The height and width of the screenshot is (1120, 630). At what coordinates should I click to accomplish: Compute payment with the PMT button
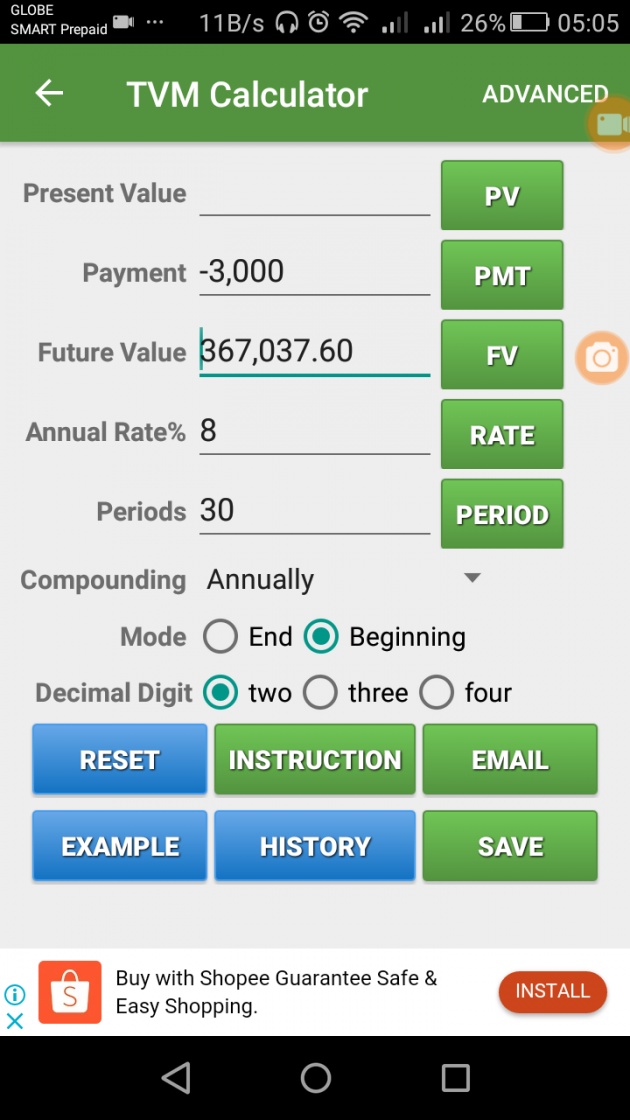pos(502,275)
